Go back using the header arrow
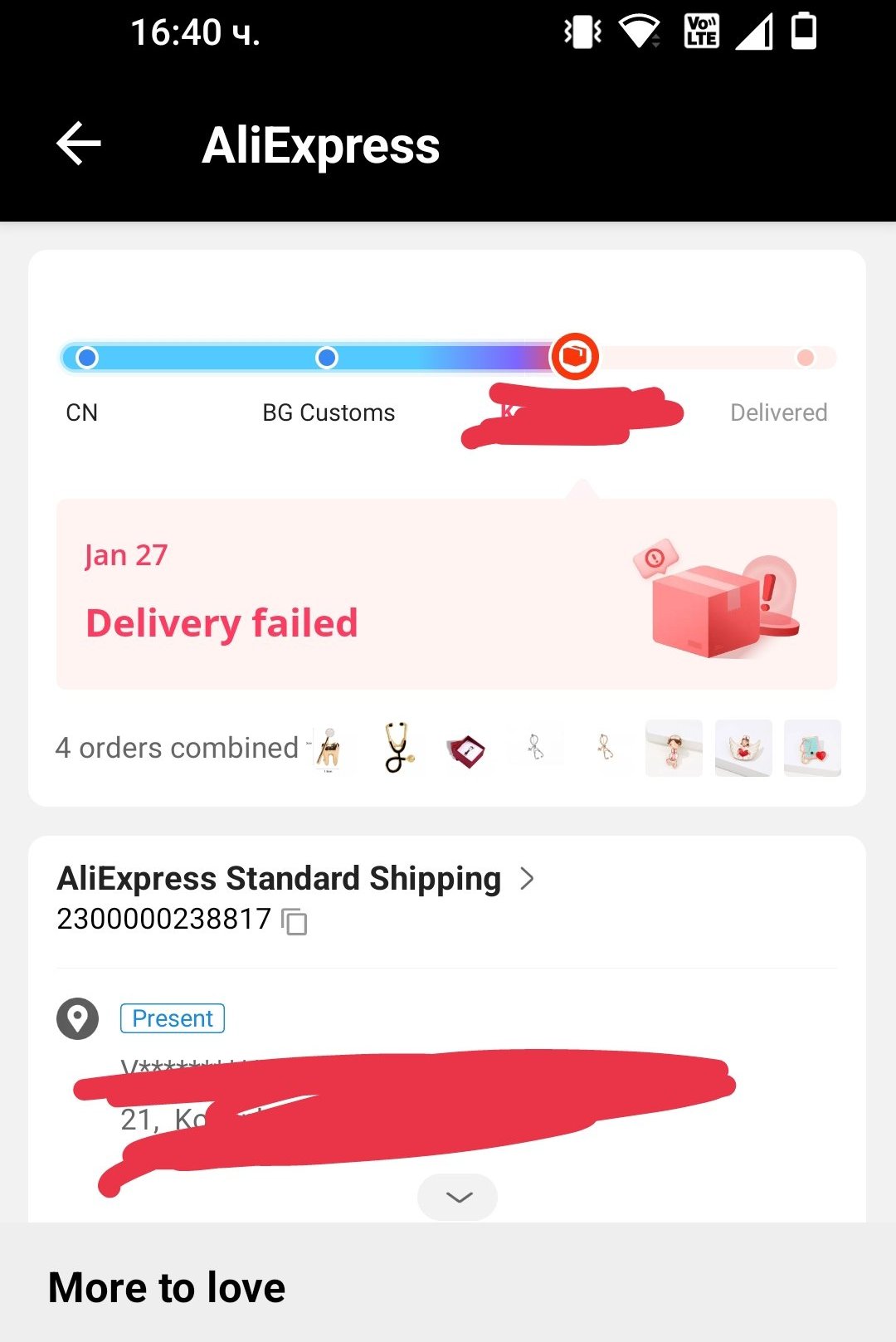The height and width of the screenshot is (1342, 896). (79, 144)
